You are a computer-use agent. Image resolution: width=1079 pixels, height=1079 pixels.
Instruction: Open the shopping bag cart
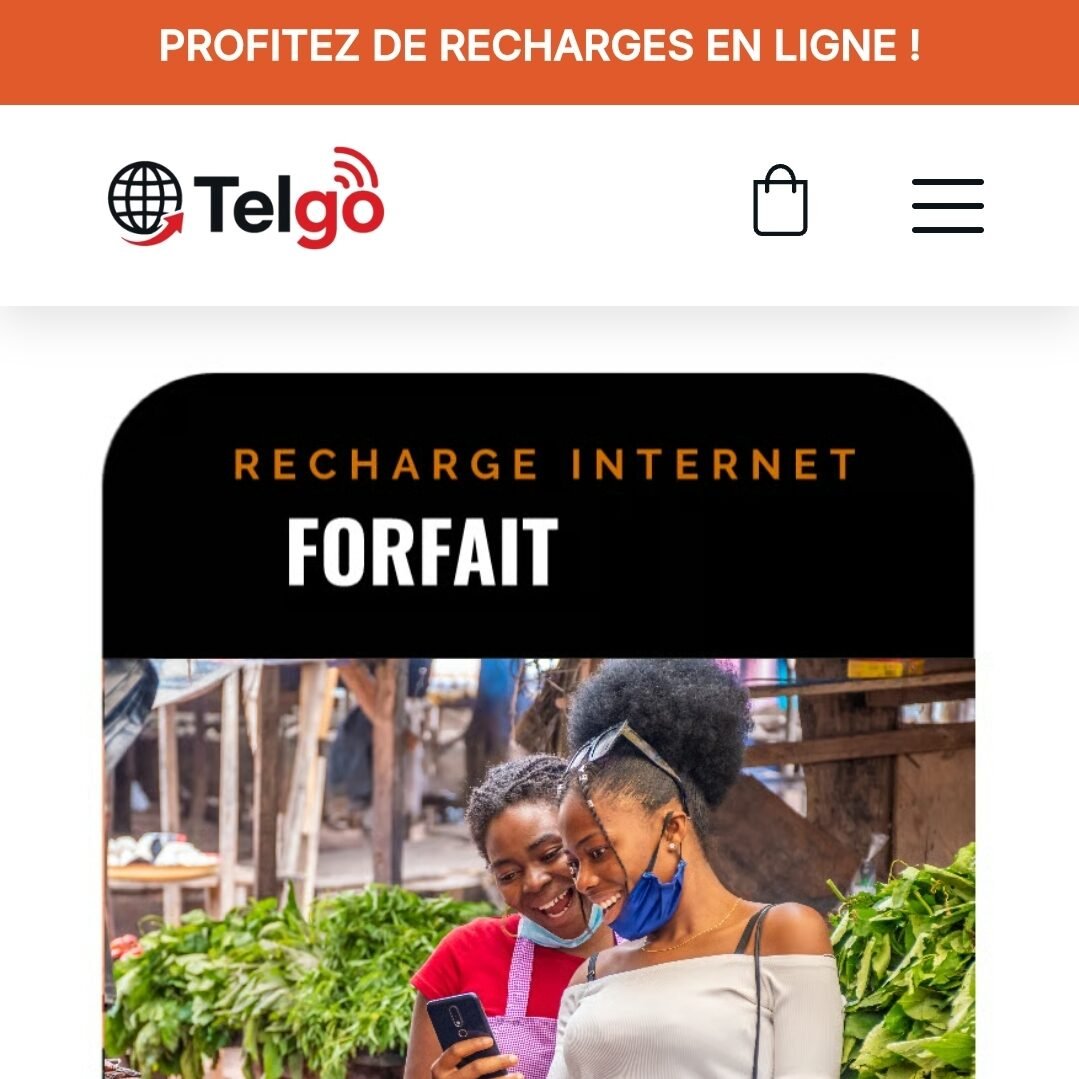point(780,203)
